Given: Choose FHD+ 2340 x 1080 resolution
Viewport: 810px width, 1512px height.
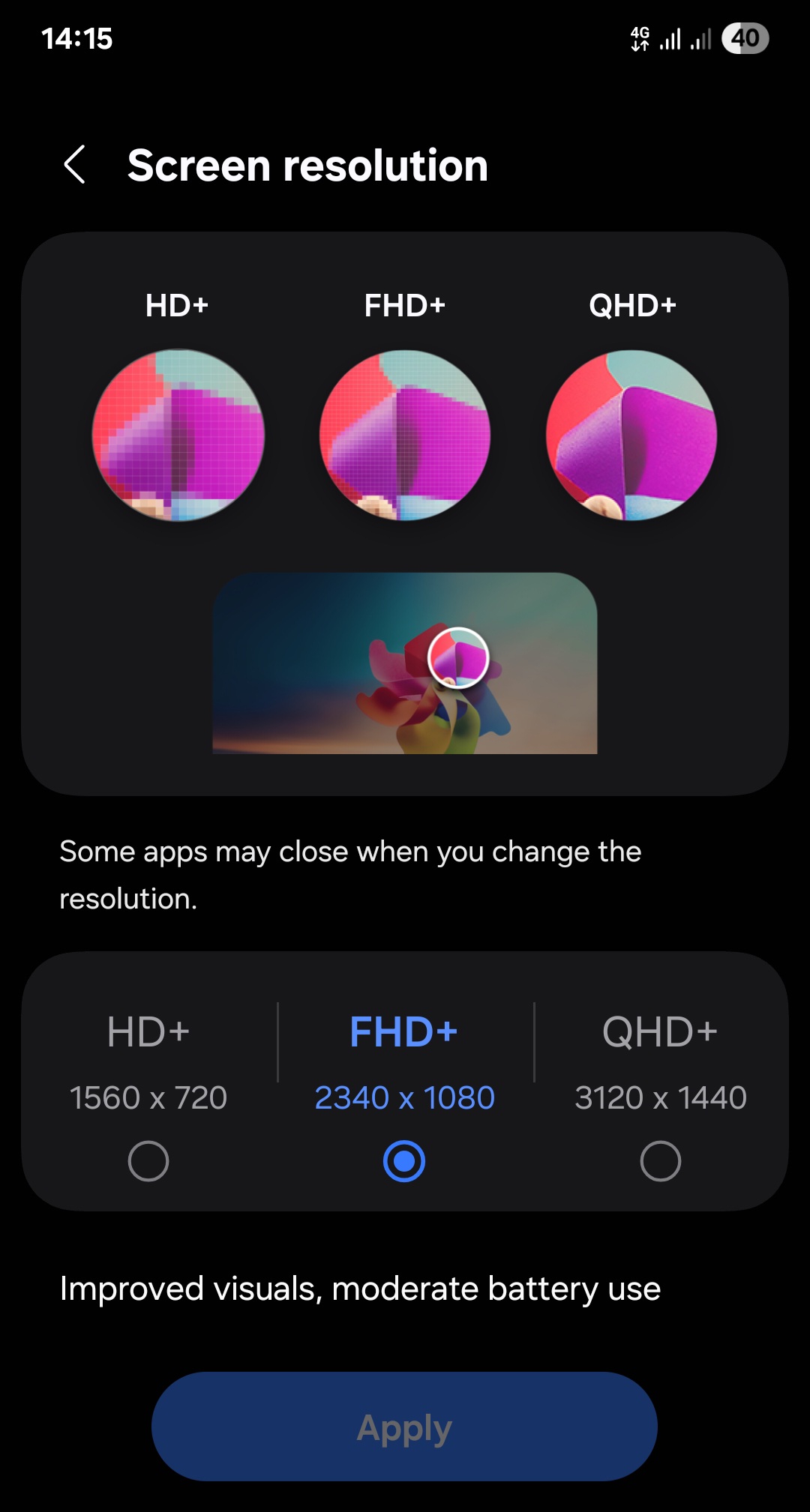Looking at the screenshot, I should click(x=404, y=1160).
